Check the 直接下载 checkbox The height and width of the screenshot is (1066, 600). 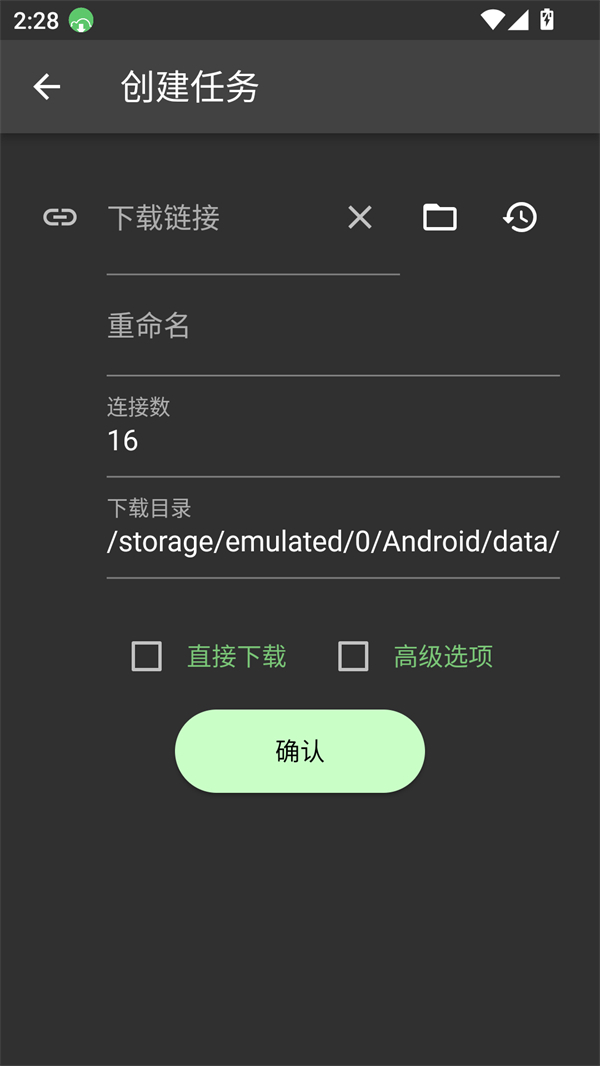(x=147, y=656)
